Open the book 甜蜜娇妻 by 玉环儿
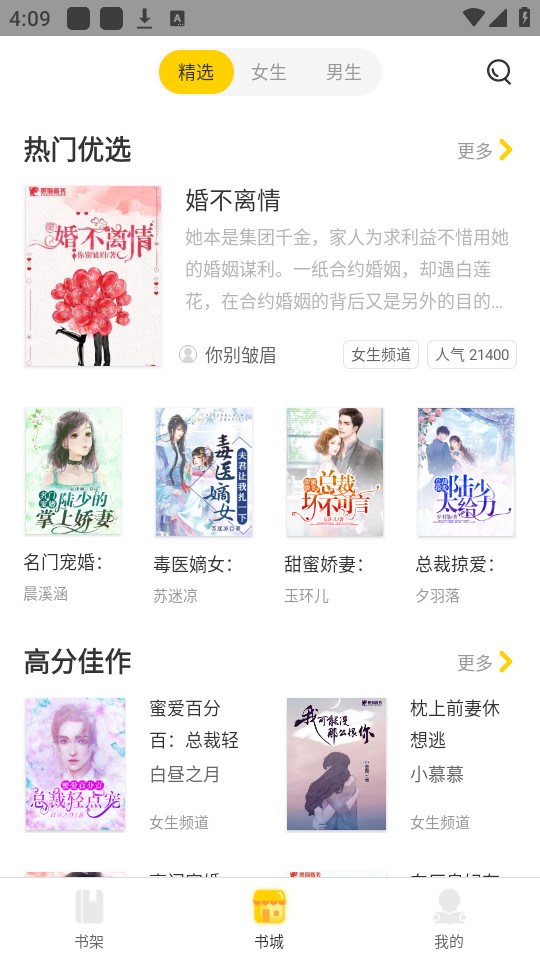 pos(335,506)
